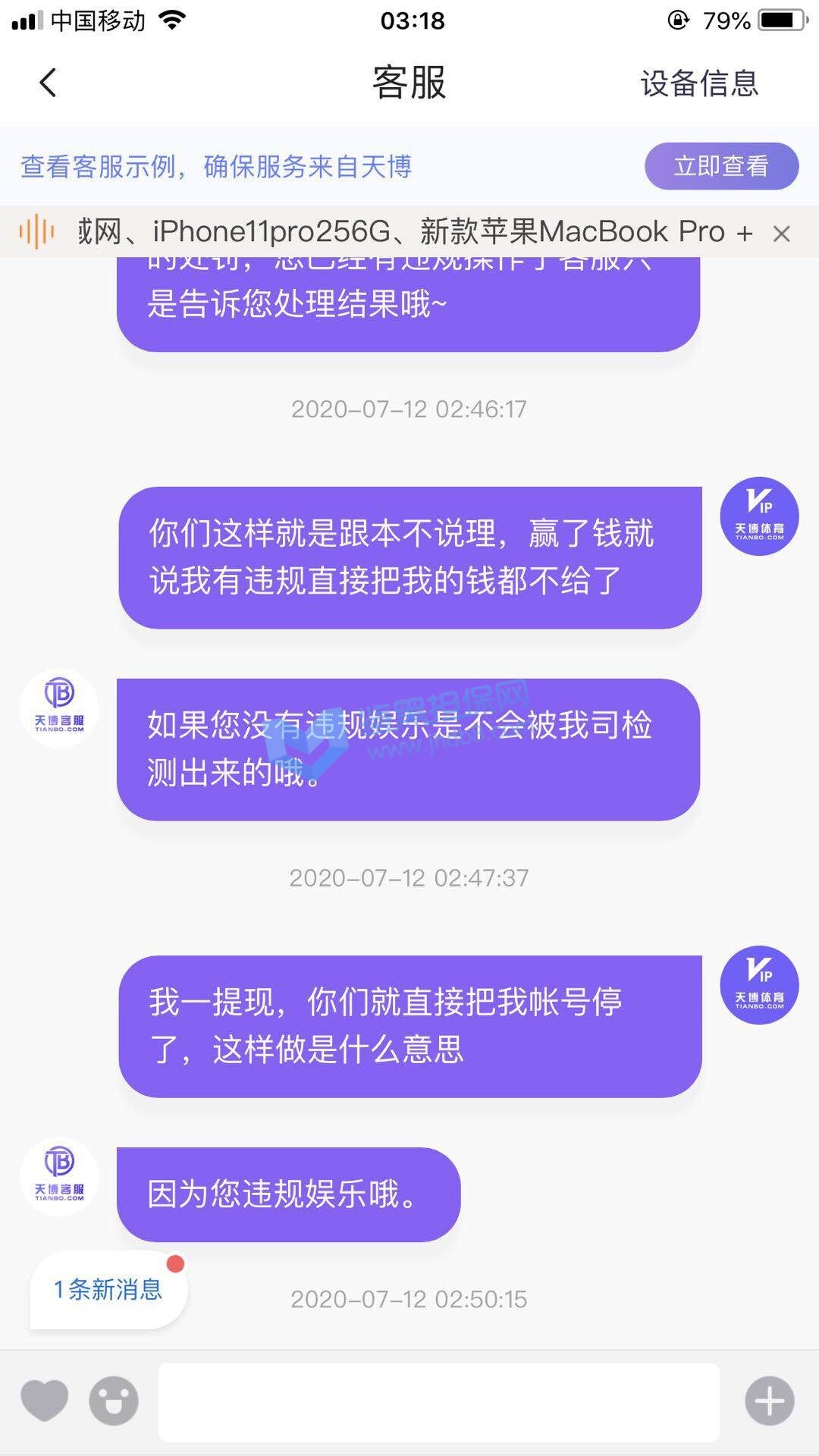Screen dimensions: 819x1456
Task: Open the emoji picker
Action: pos(114,1400)
